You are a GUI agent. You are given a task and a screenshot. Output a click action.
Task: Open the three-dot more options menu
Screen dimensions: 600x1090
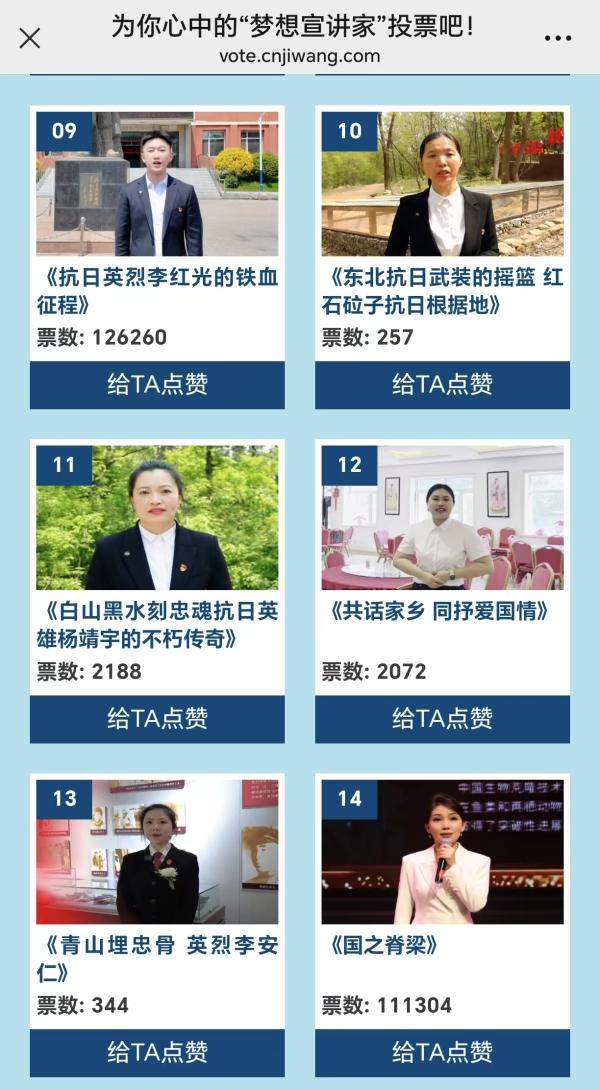coord(558,38)
